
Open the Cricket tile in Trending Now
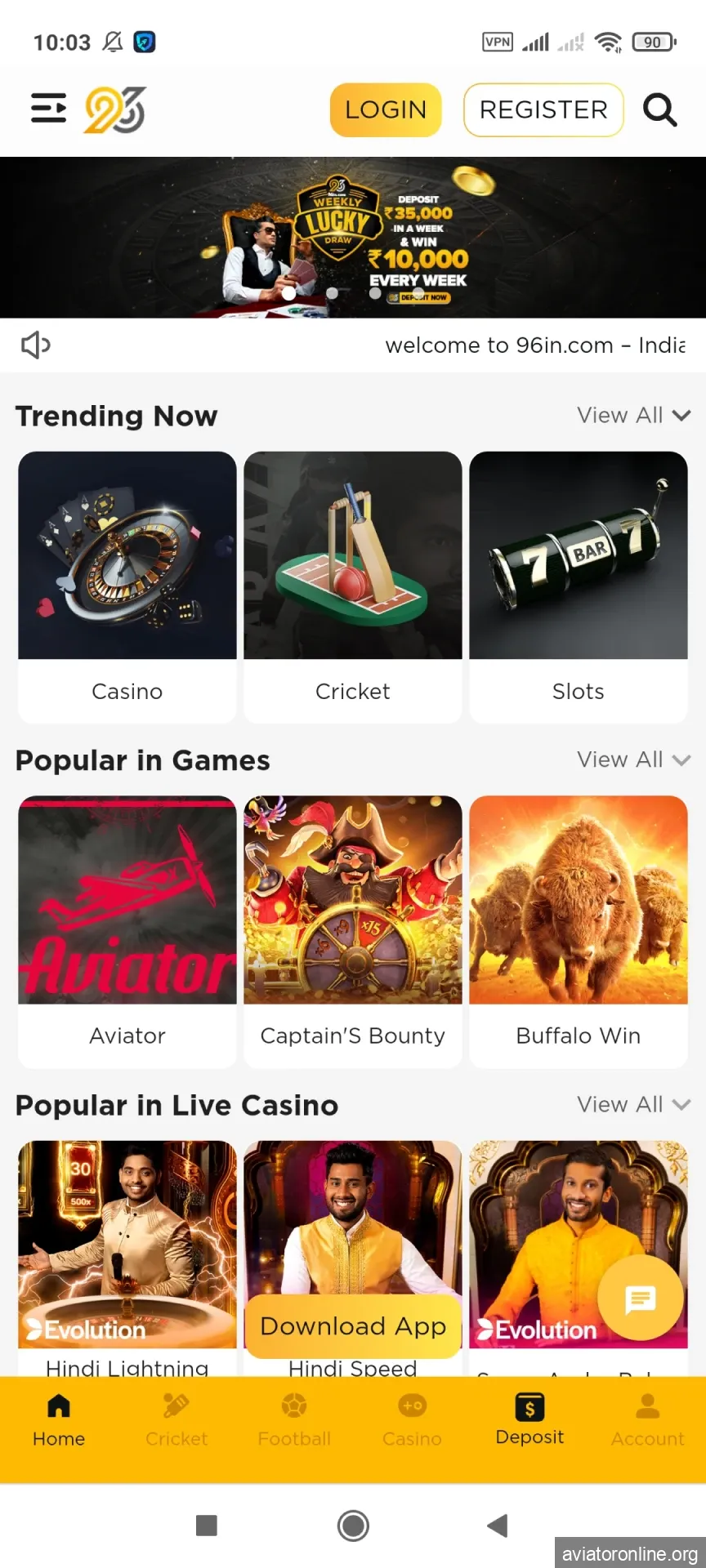pos(353,586)
